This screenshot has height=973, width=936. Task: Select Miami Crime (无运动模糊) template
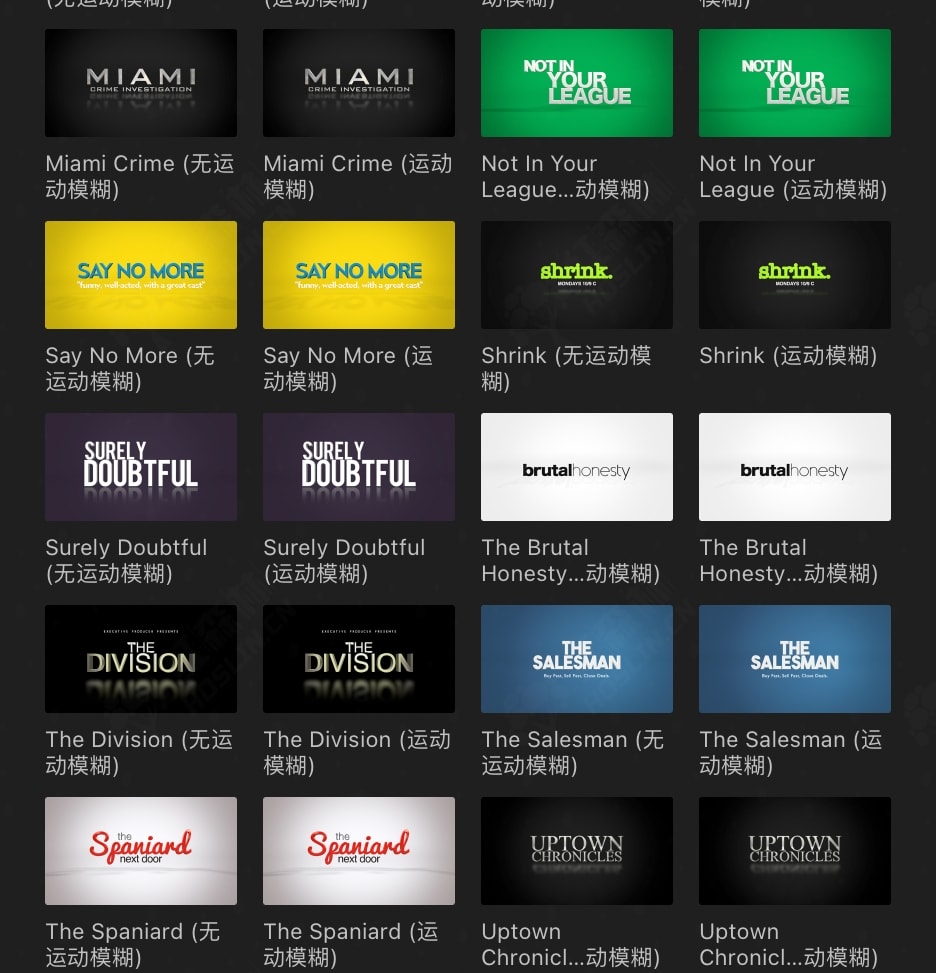141,83
